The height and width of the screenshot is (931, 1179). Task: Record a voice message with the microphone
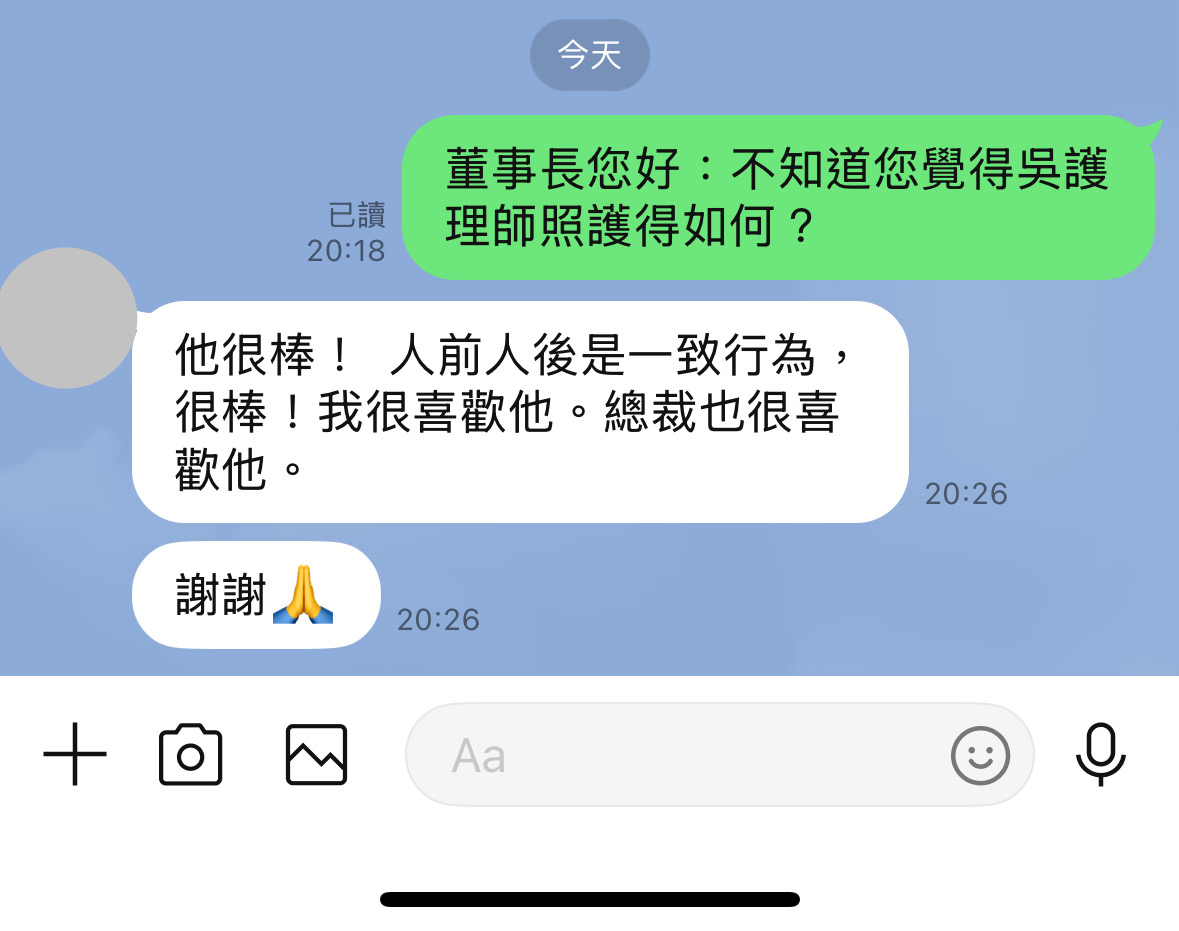(1100, 754)
